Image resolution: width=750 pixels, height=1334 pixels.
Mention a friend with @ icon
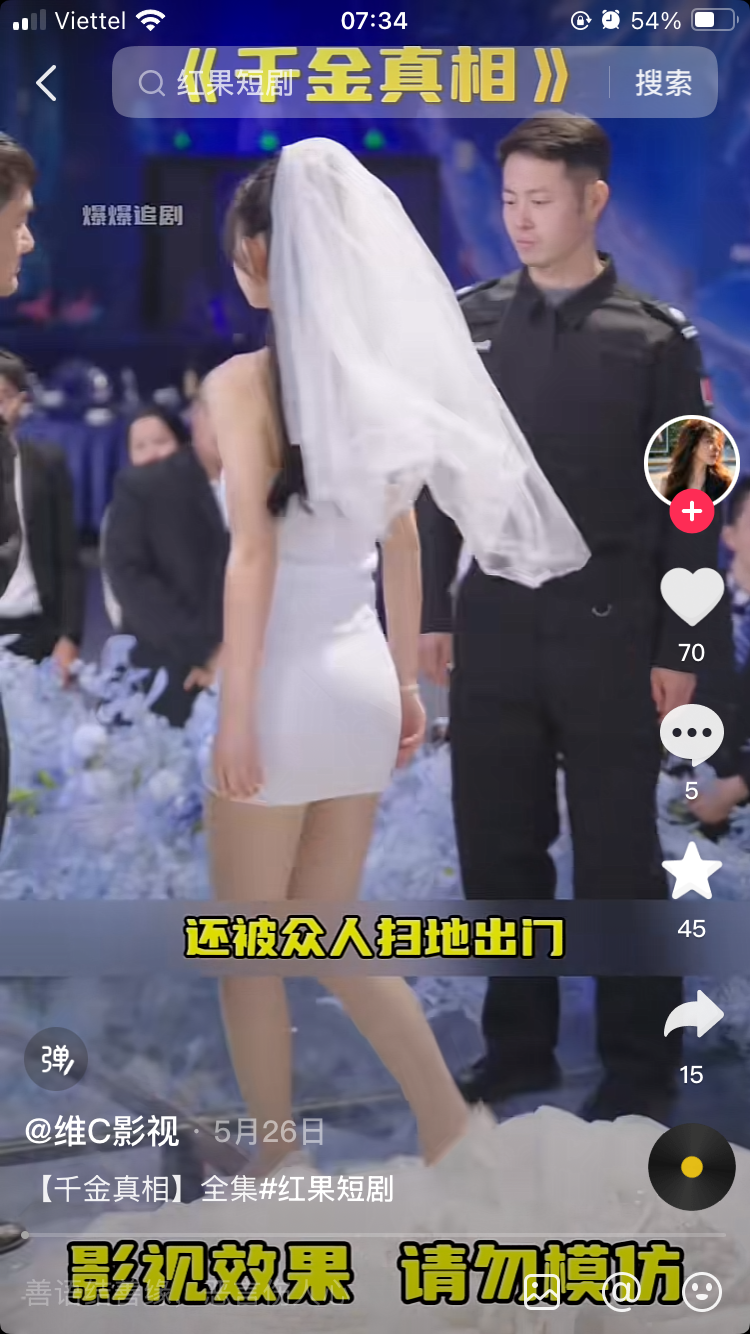620,1292
